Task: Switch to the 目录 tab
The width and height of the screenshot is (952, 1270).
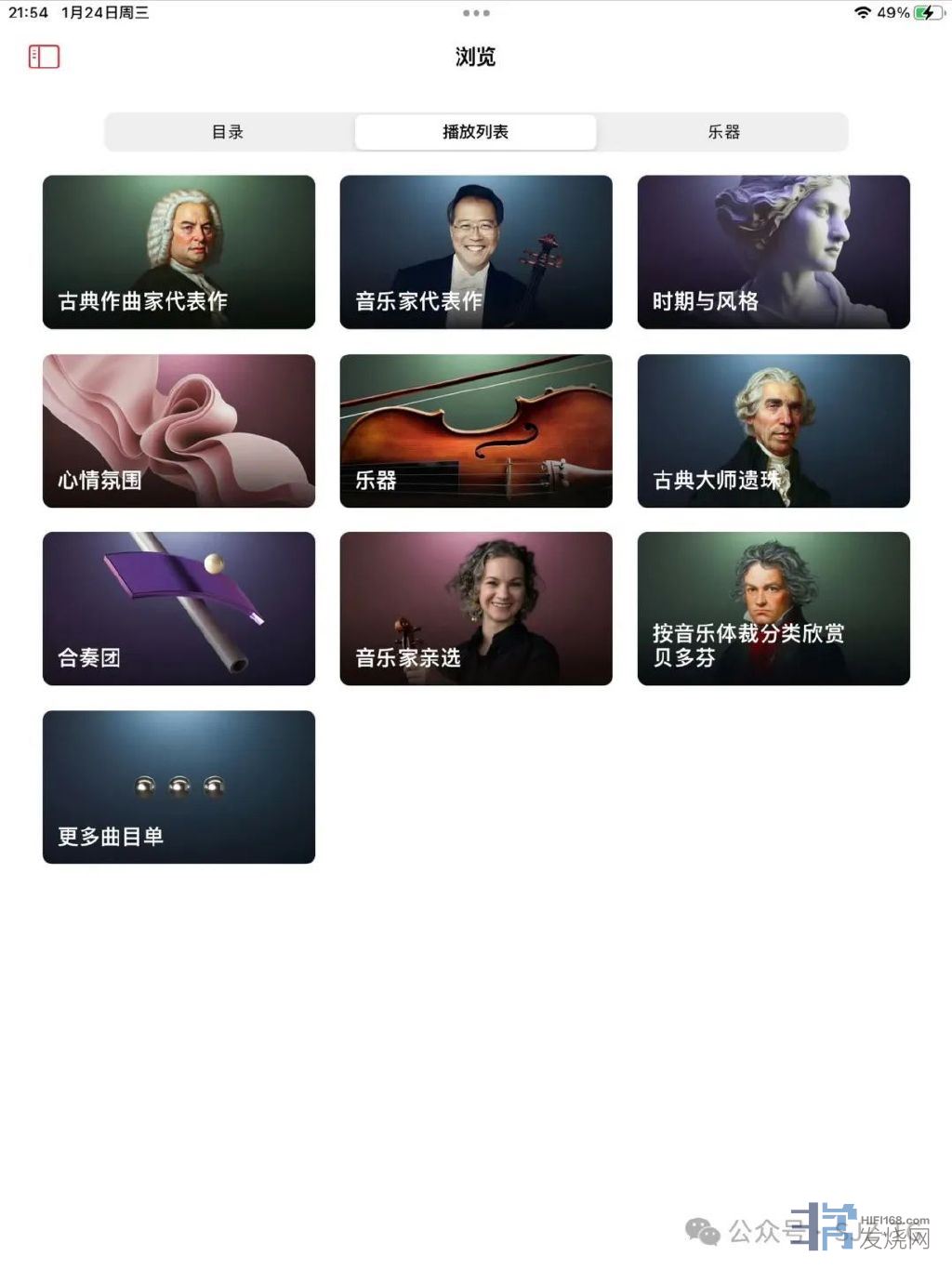Action: point(228,132)
